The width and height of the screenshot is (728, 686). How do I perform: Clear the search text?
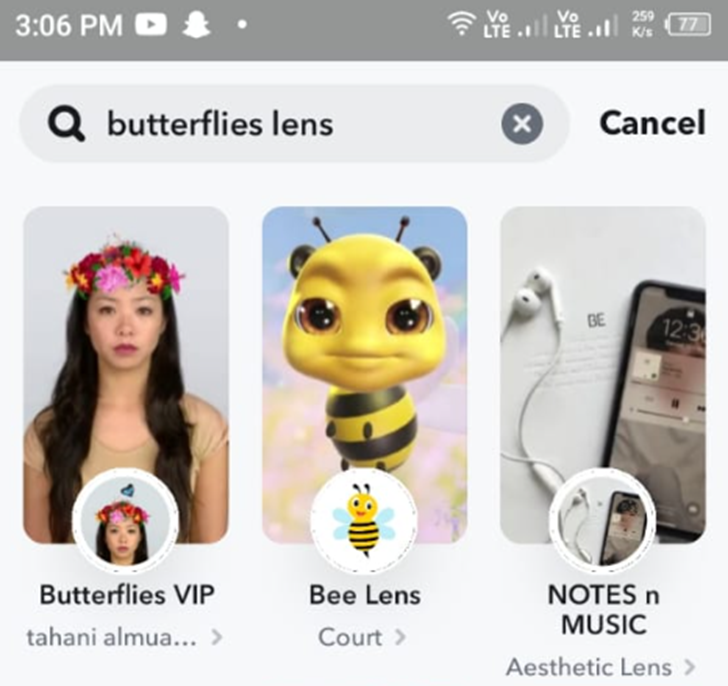(521, 124)
